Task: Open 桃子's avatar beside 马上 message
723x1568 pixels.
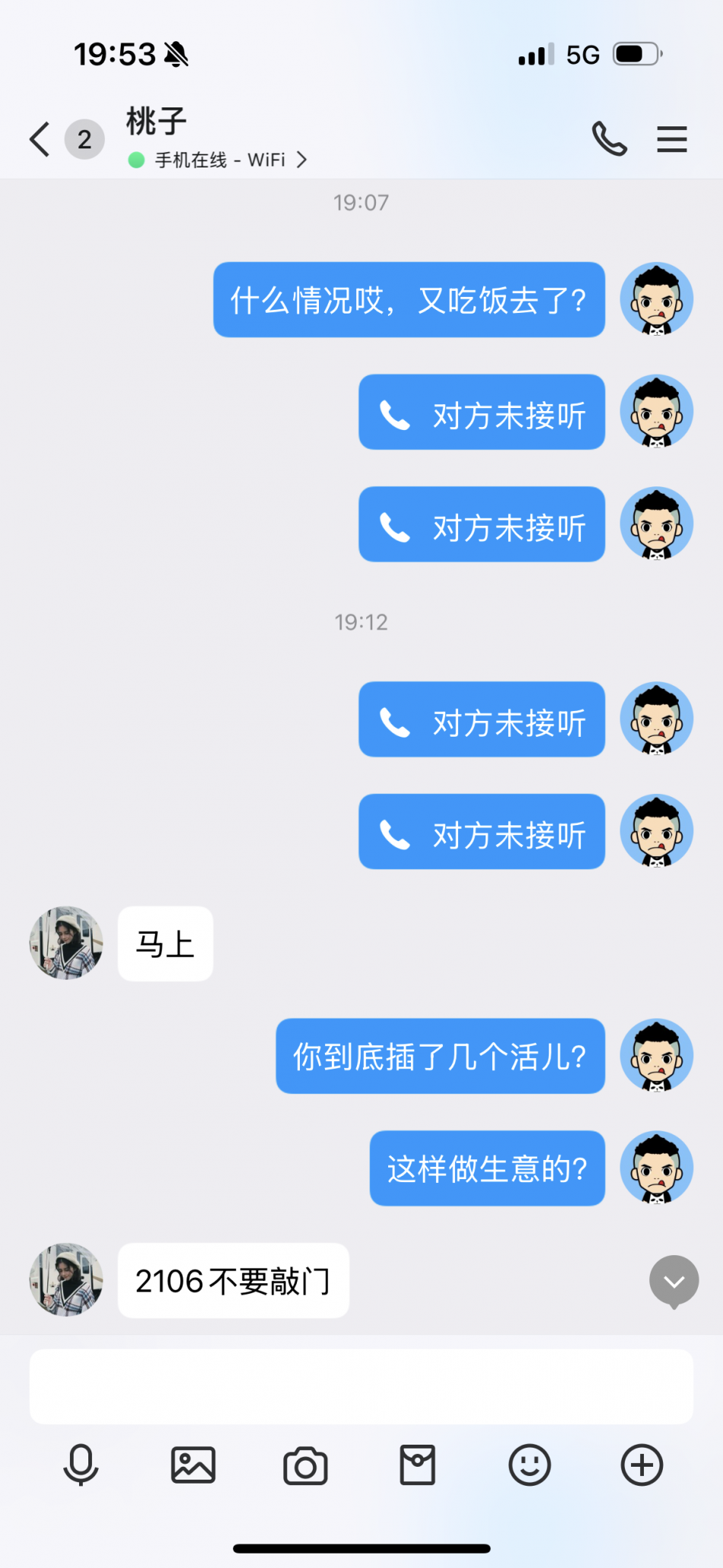Action: tap(66, 943)
